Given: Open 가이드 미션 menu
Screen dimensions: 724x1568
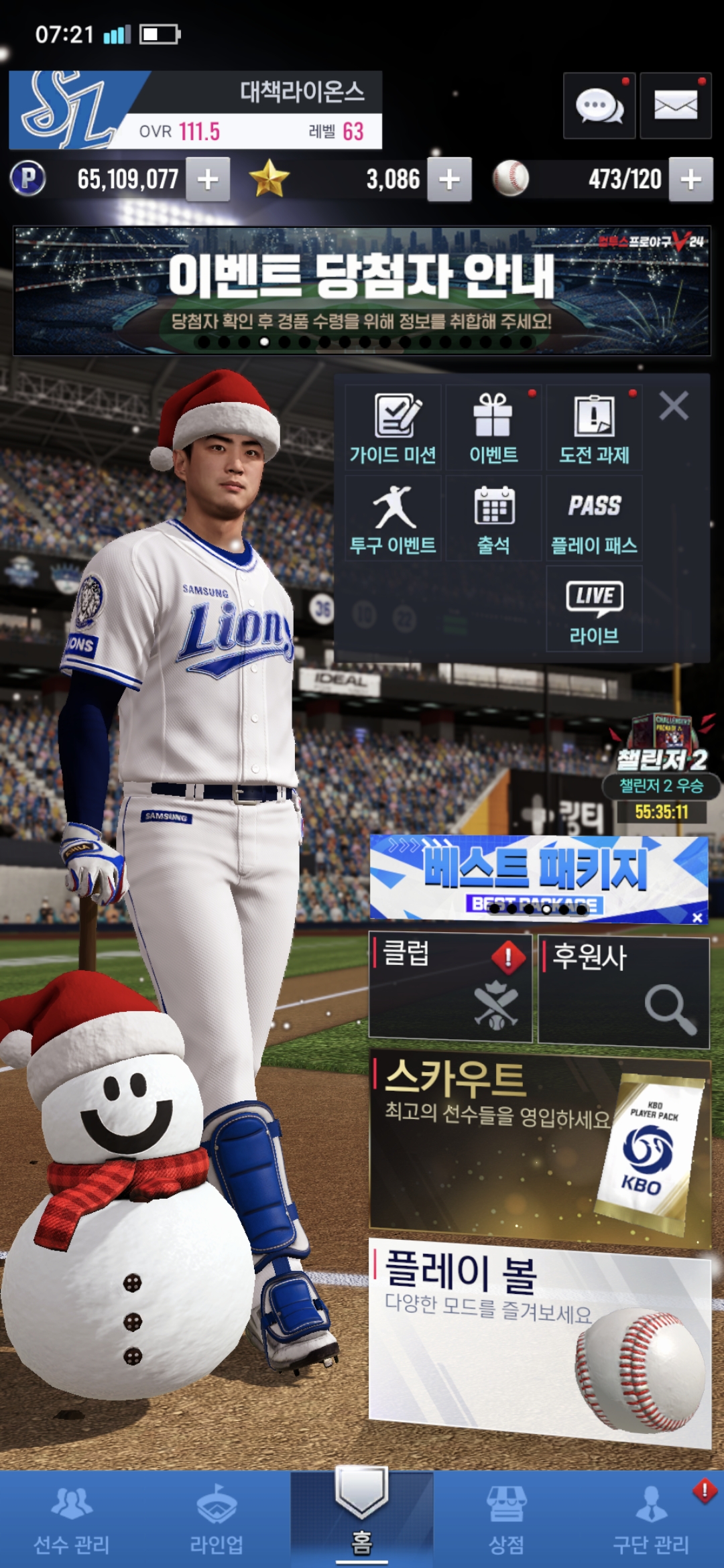Looking at the screenshot, I should tap(394, 429).
